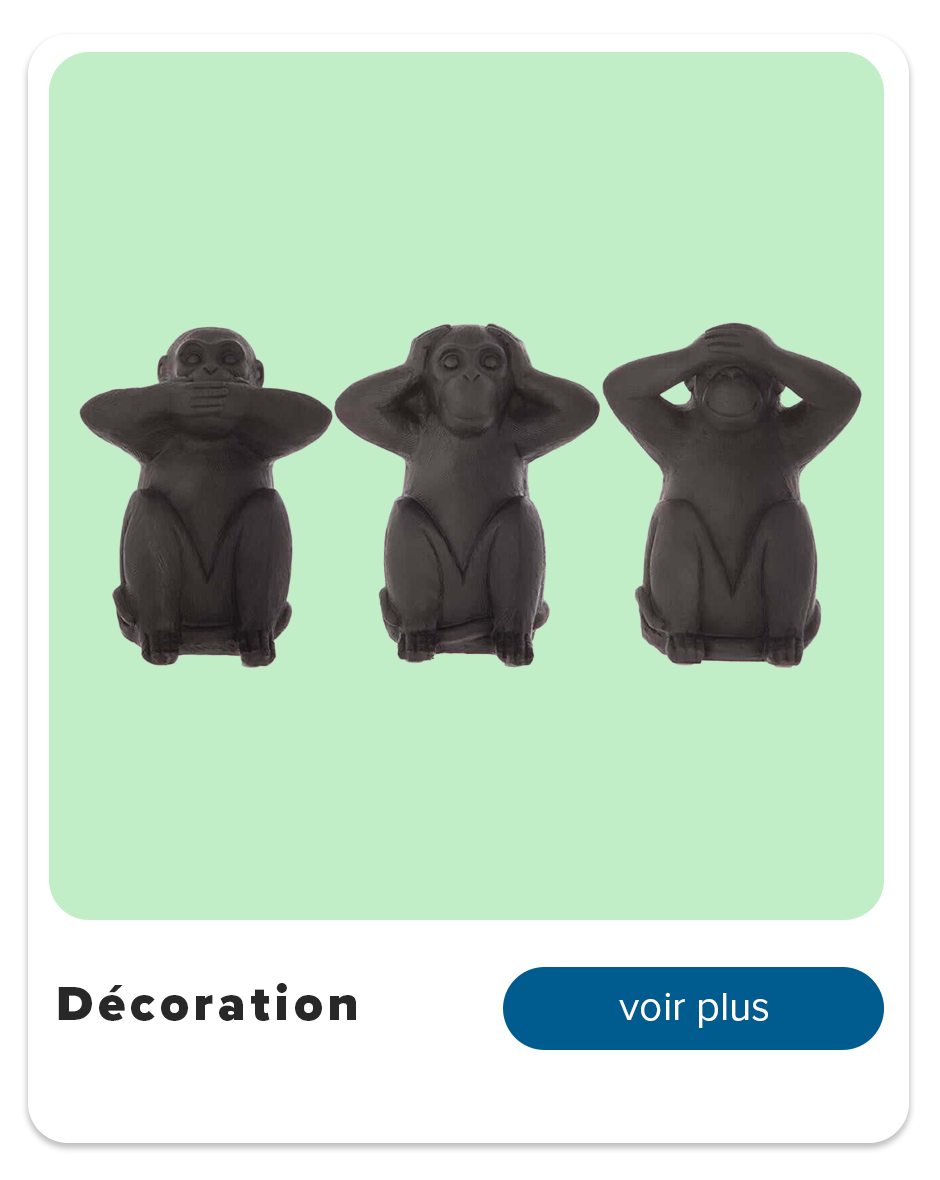
Task: Tap the voir plus button
Action: pyautogui.click(x=693, y=1008)
